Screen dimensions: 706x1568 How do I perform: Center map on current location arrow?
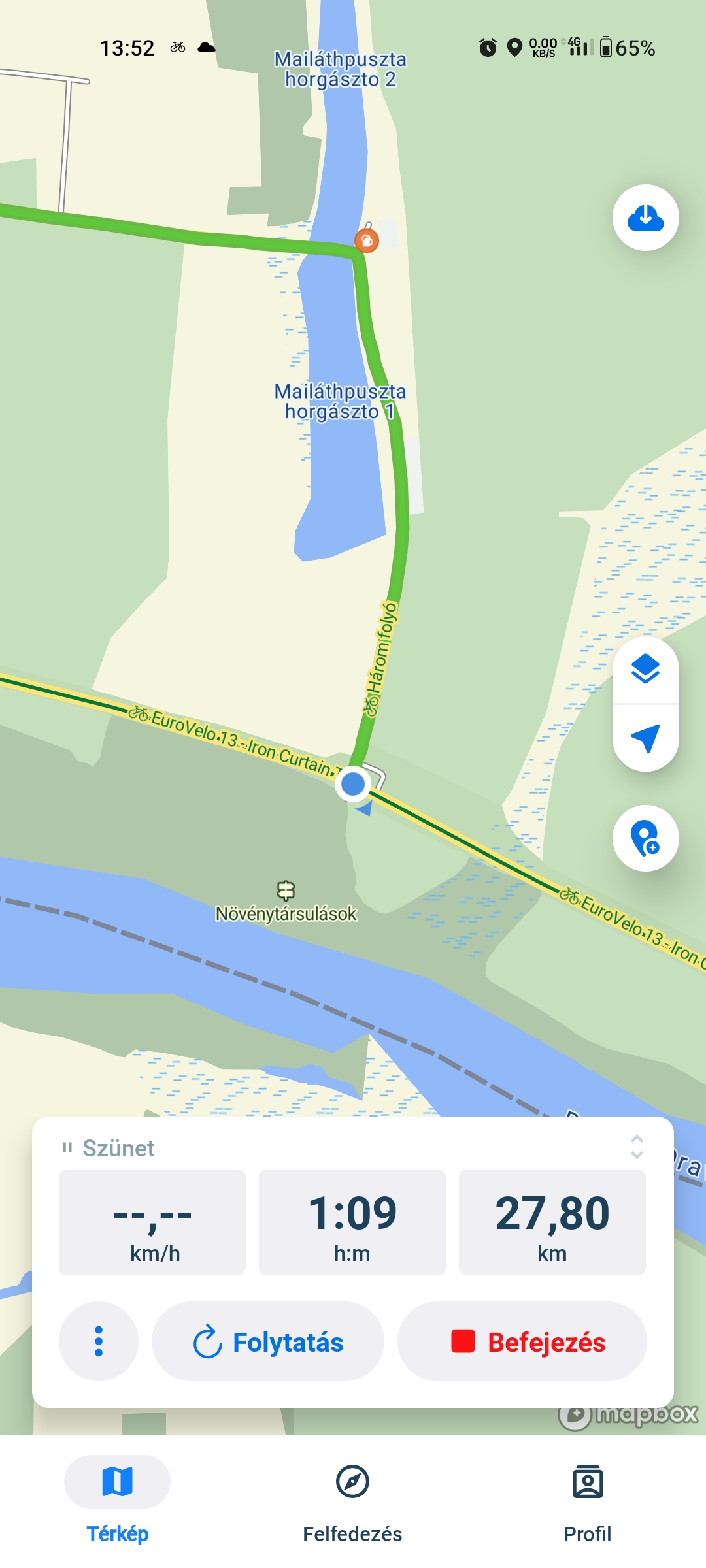pos(645,738)
